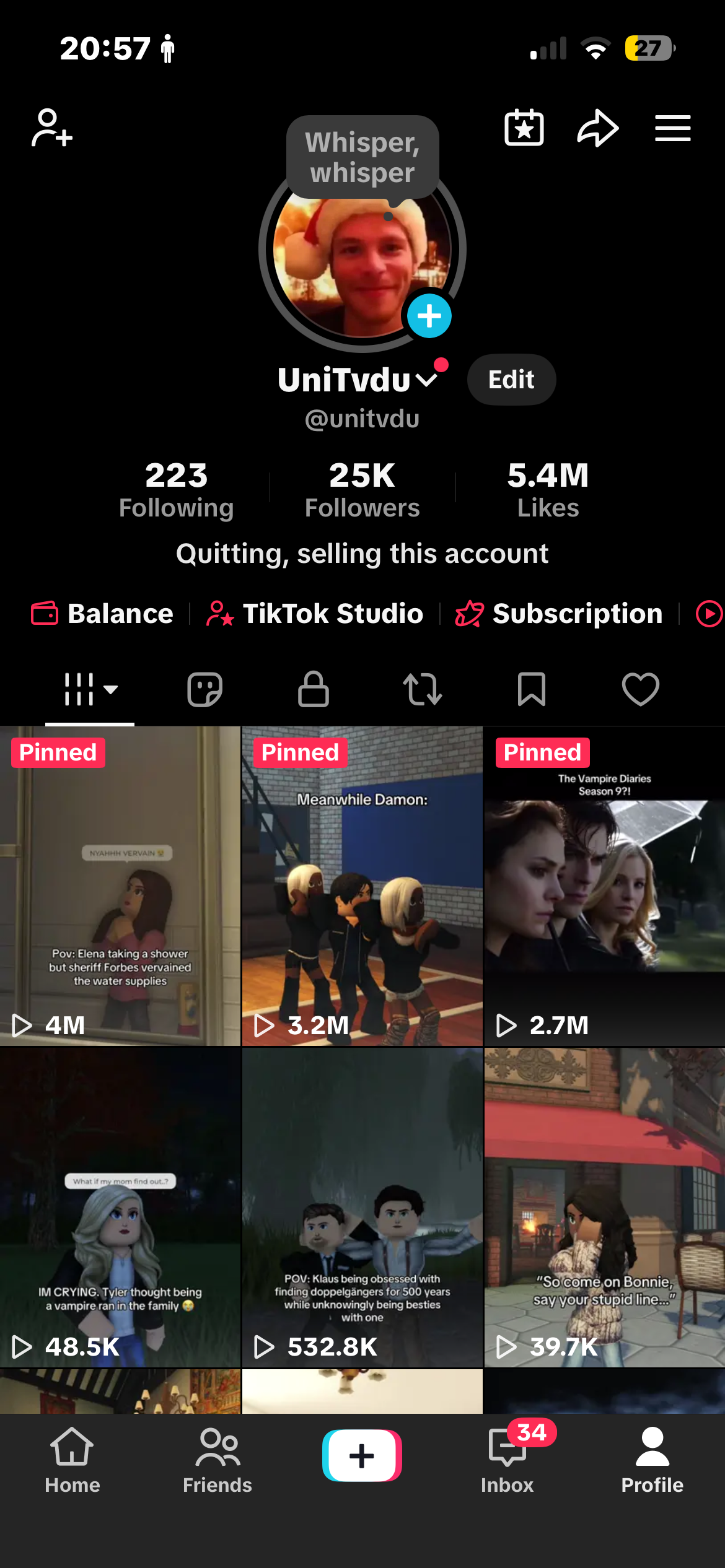Open the starred calendar events icon
Screen dimensions: 725x1568
pyautogui.click(x=524, y=128)
